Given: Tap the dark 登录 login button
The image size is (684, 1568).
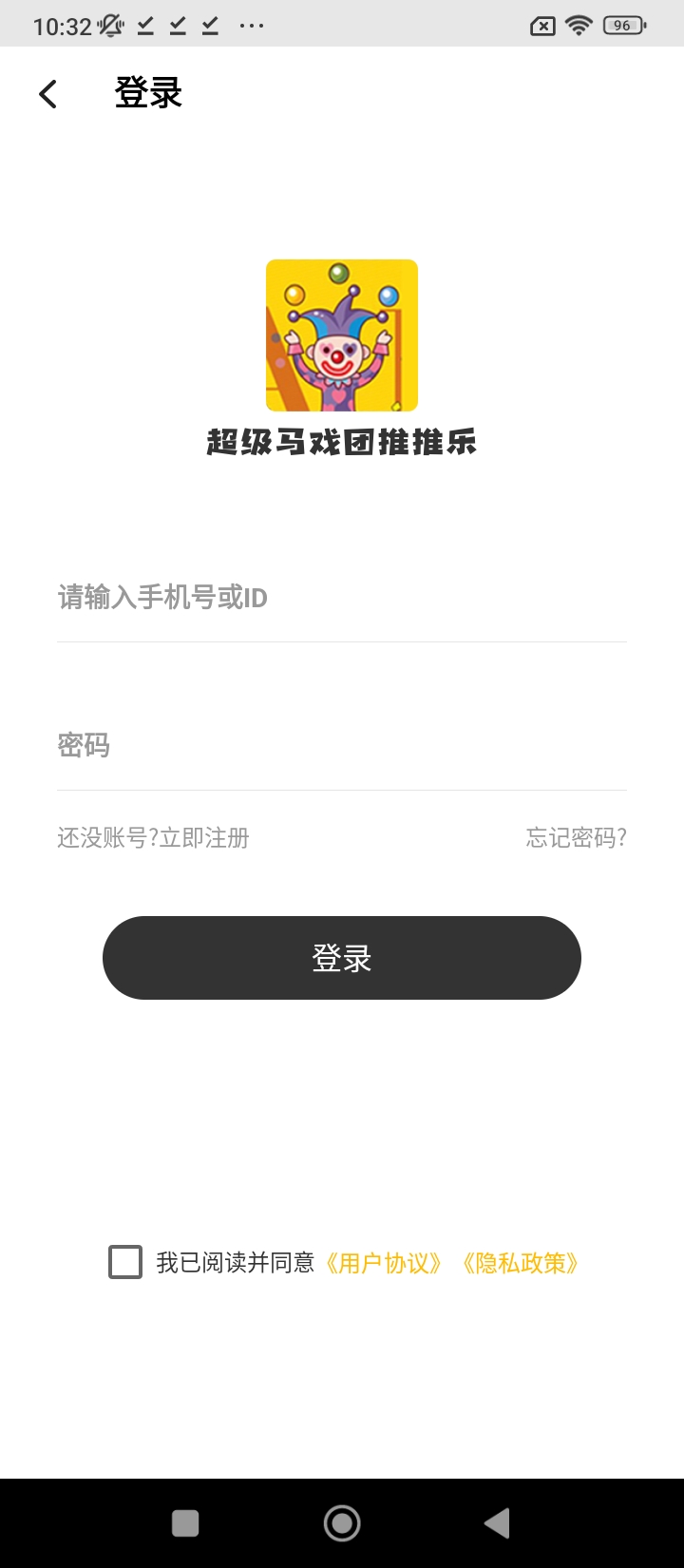Looking at the screenshot, I should 341,958.
